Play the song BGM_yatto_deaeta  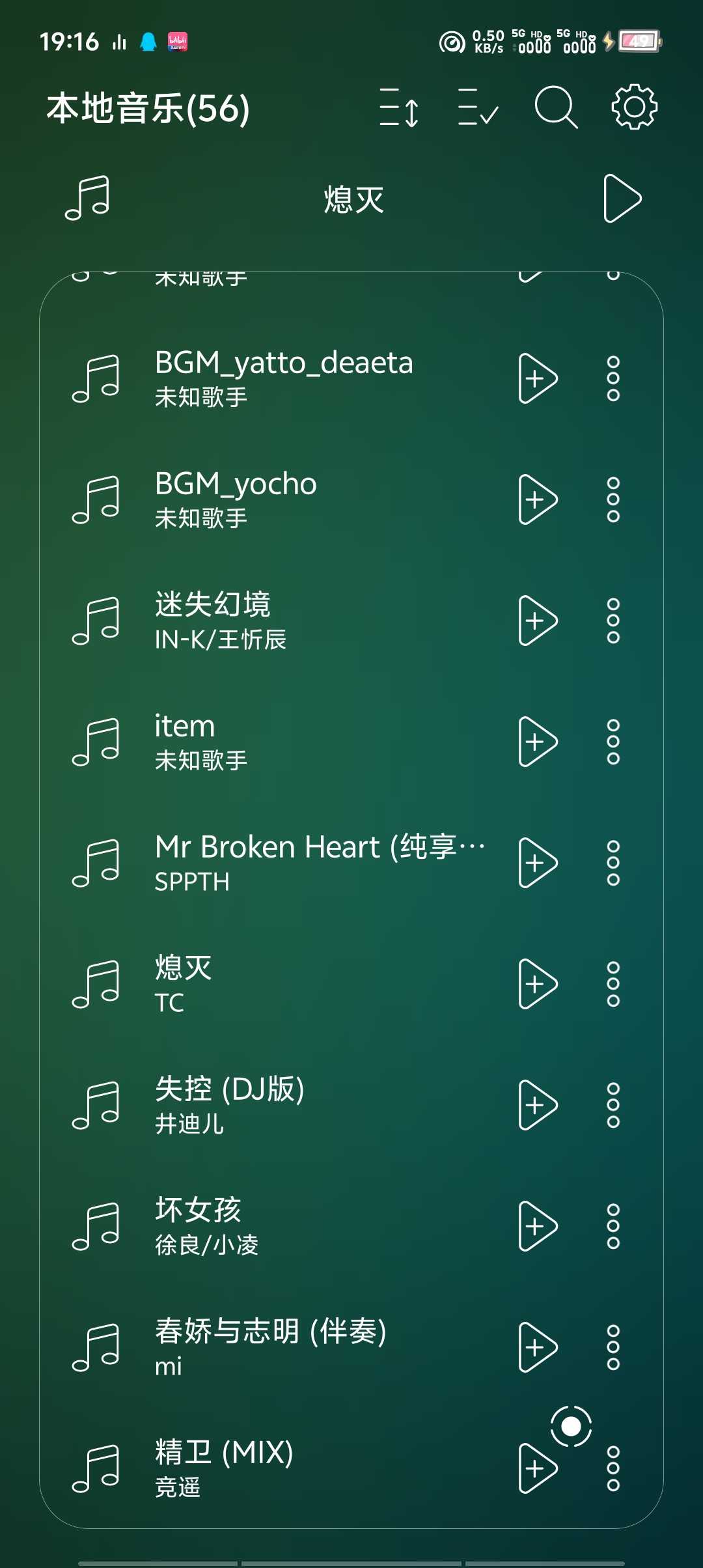tap(284, 378)
